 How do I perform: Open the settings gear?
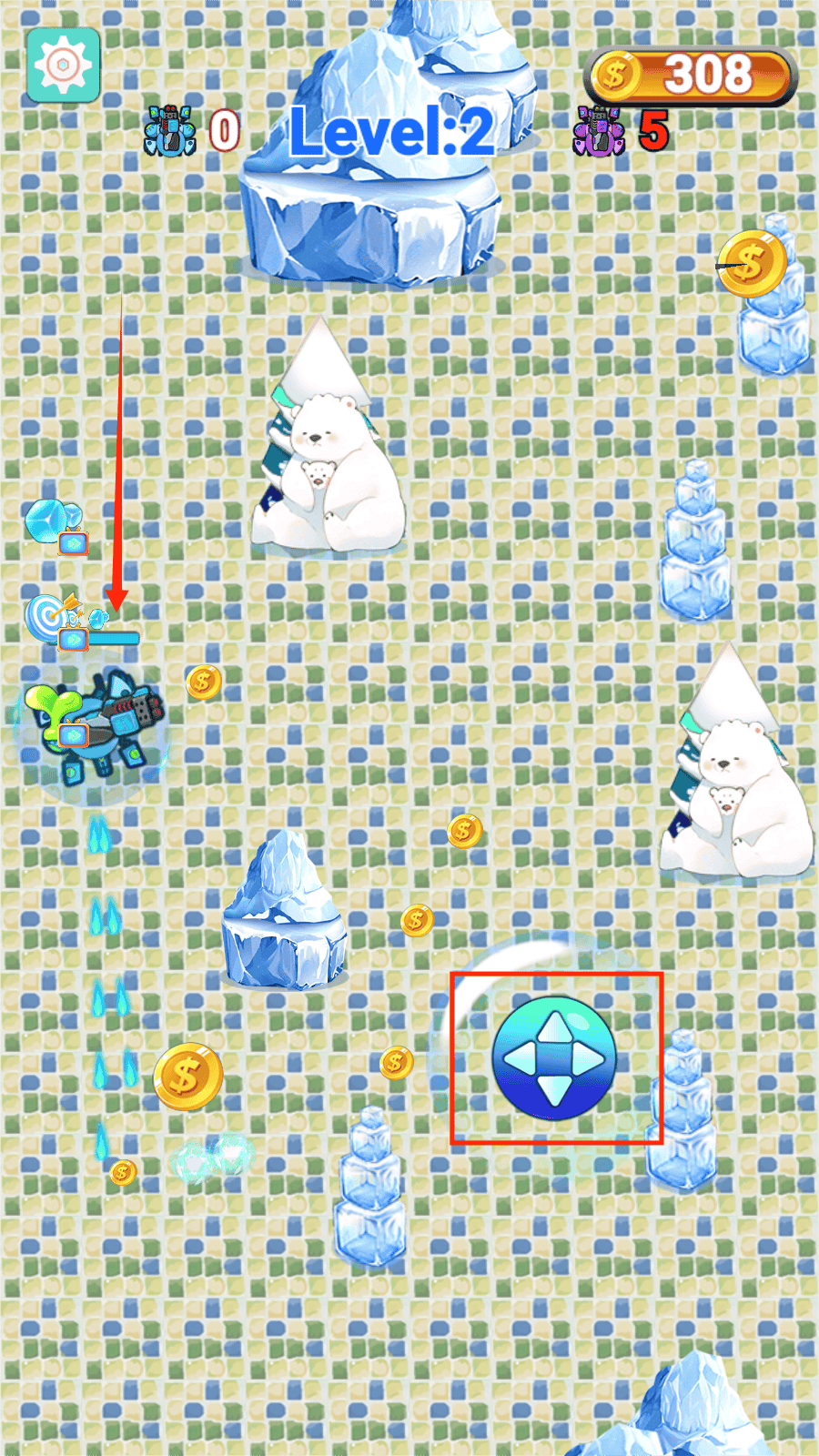[x=63, y=65]
